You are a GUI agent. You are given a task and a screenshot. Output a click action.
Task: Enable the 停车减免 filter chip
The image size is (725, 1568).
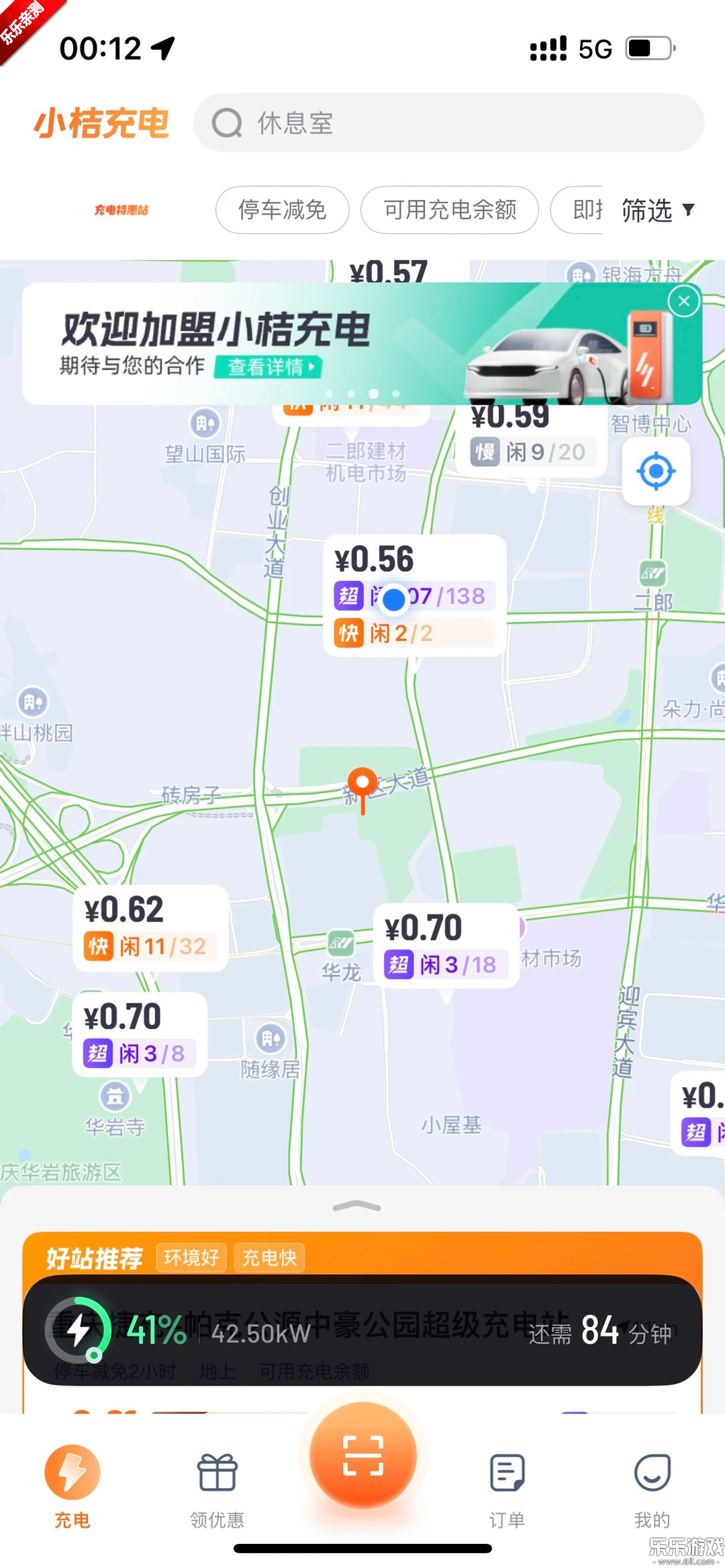point(281,210)
